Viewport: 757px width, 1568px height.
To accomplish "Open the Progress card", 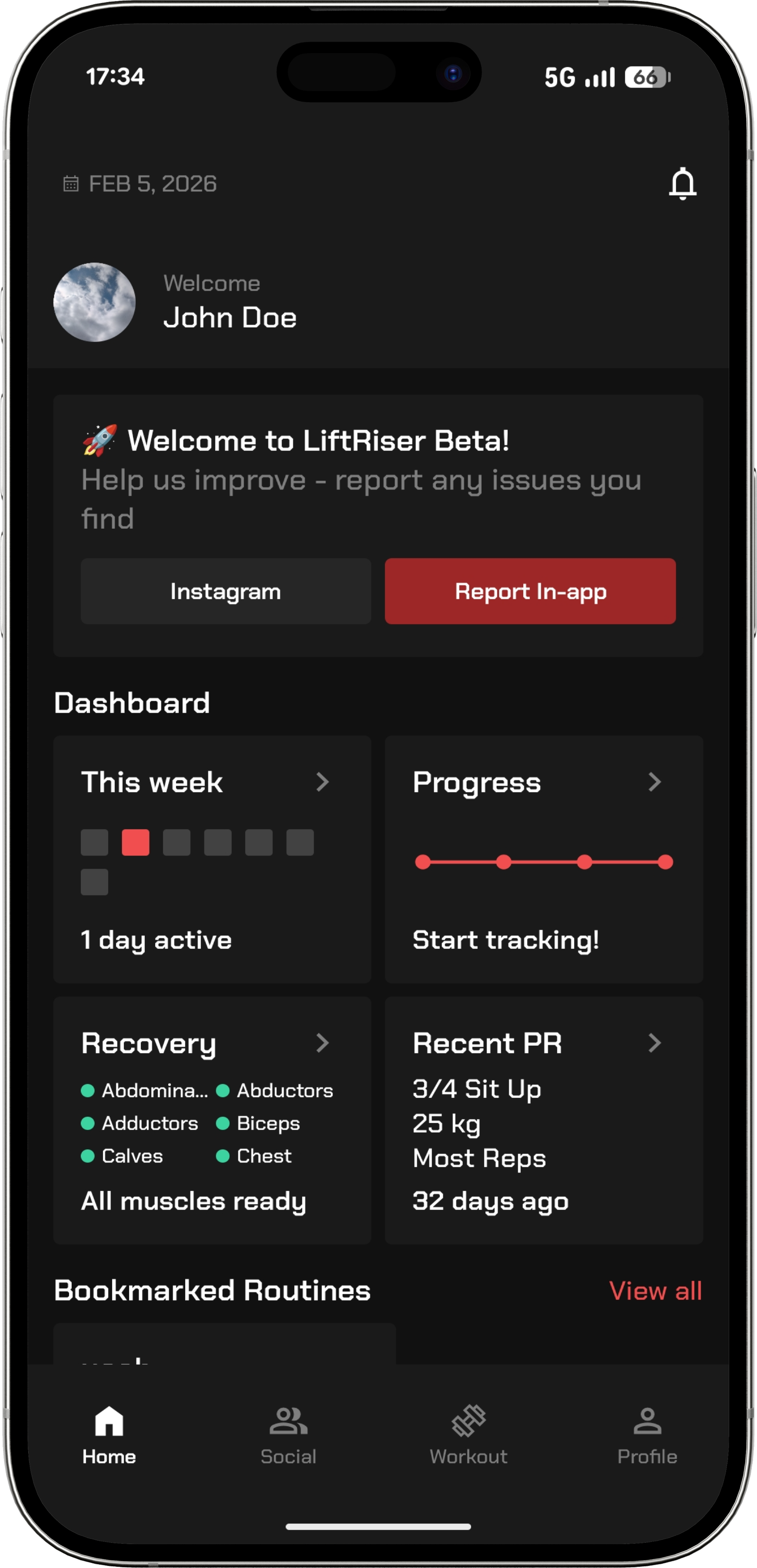I will (543, 858).
